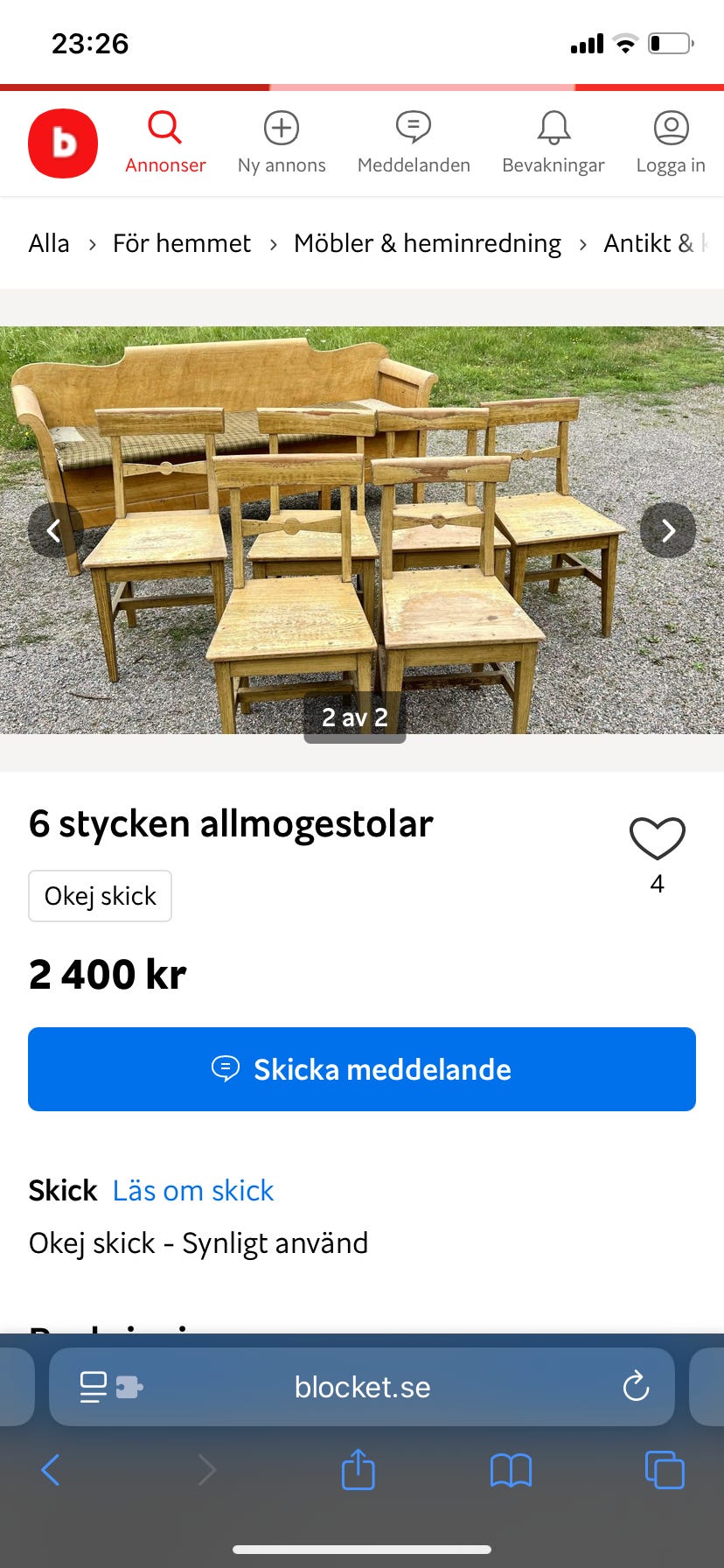Open the Safari tab overview icon
This screenshot has height=1568, width=724.
point(664,1470)
